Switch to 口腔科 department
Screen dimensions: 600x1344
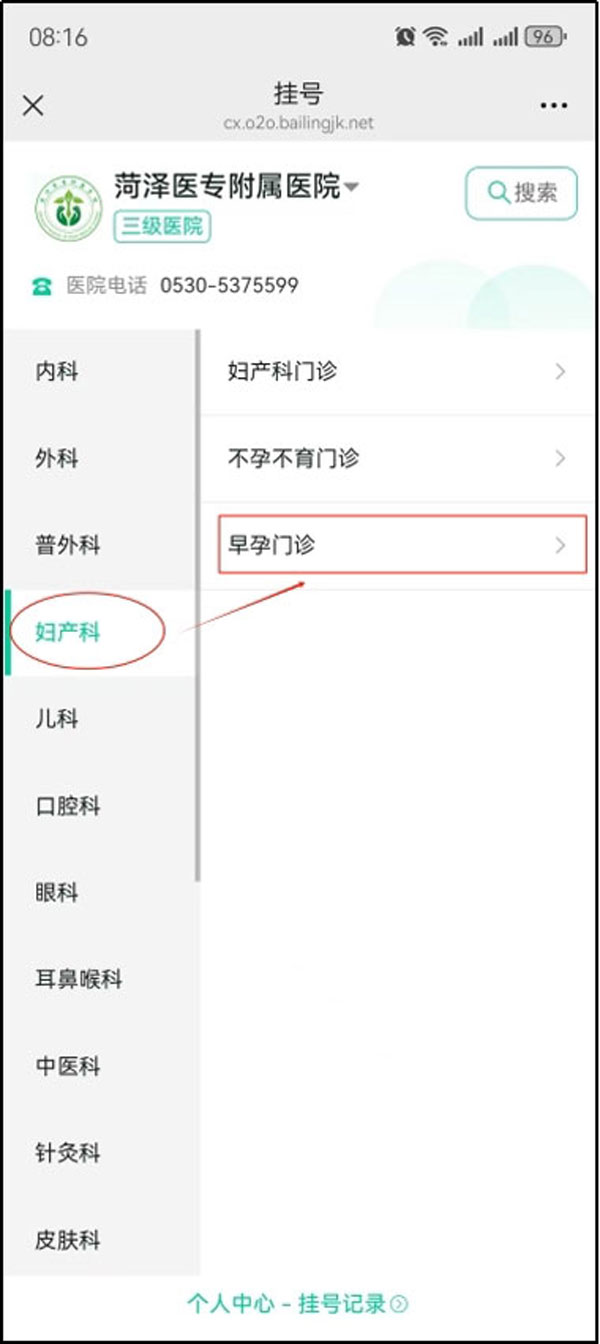click(x=68, y=806)
